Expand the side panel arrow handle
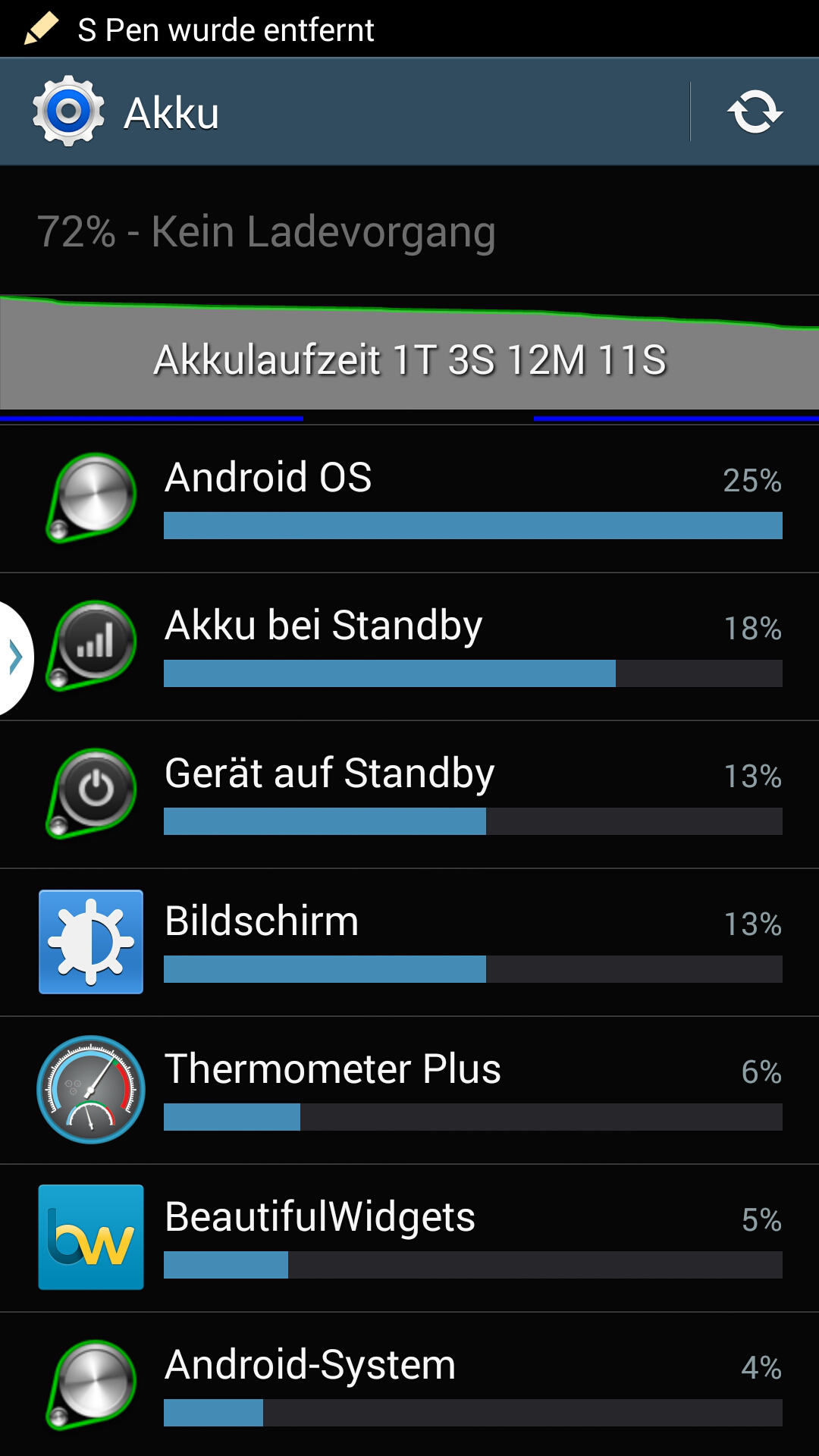 point(14,657)
